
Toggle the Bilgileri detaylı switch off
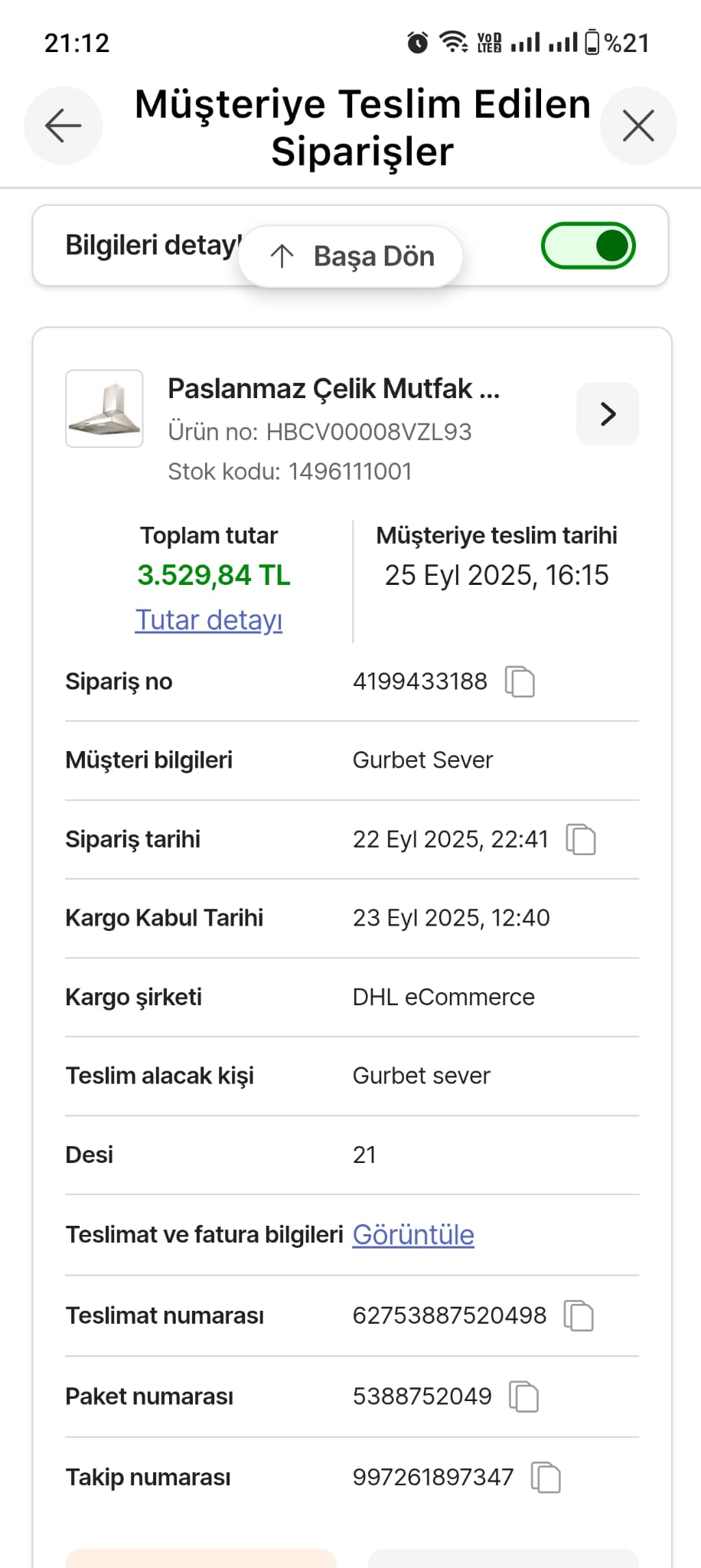tap(589, 245)
